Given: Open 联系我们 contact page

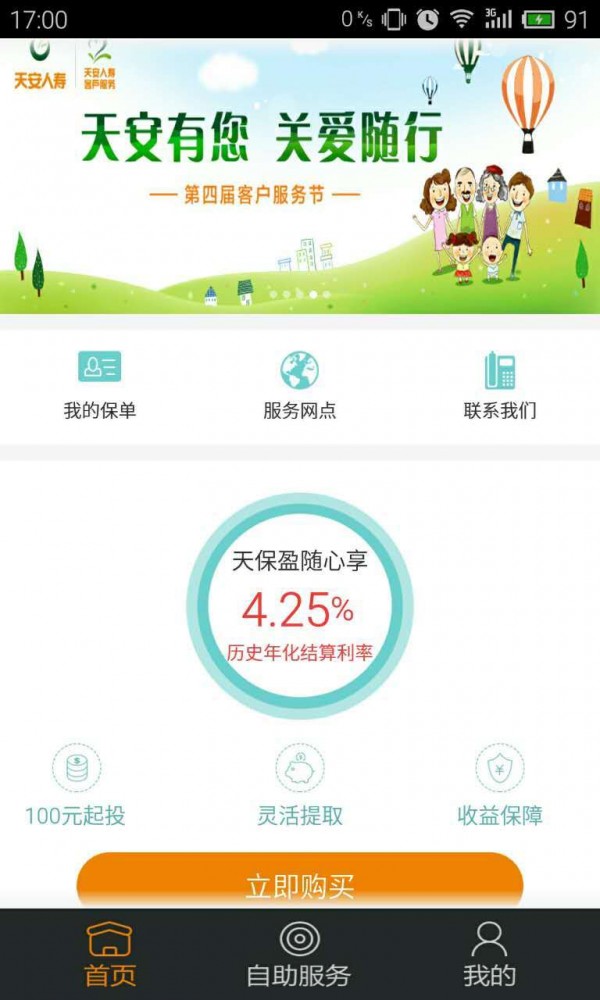Looking at the screenshot, I should coord(500,386).
